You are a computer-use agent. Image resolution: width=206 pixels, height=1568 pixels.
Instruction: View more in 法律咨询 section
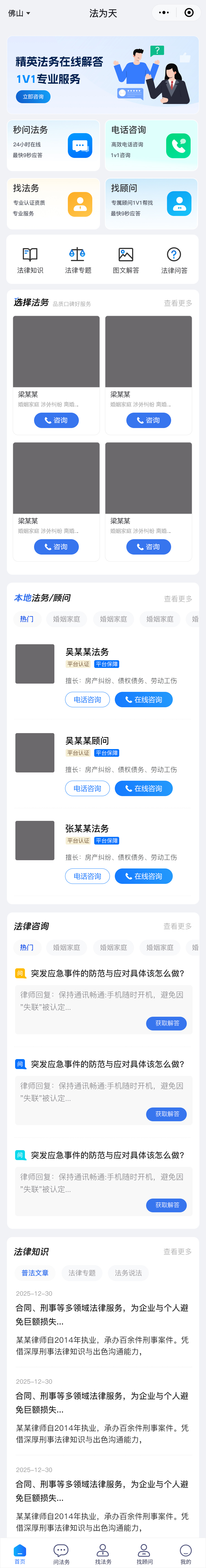pyautogui.click(x=177, y=926)
